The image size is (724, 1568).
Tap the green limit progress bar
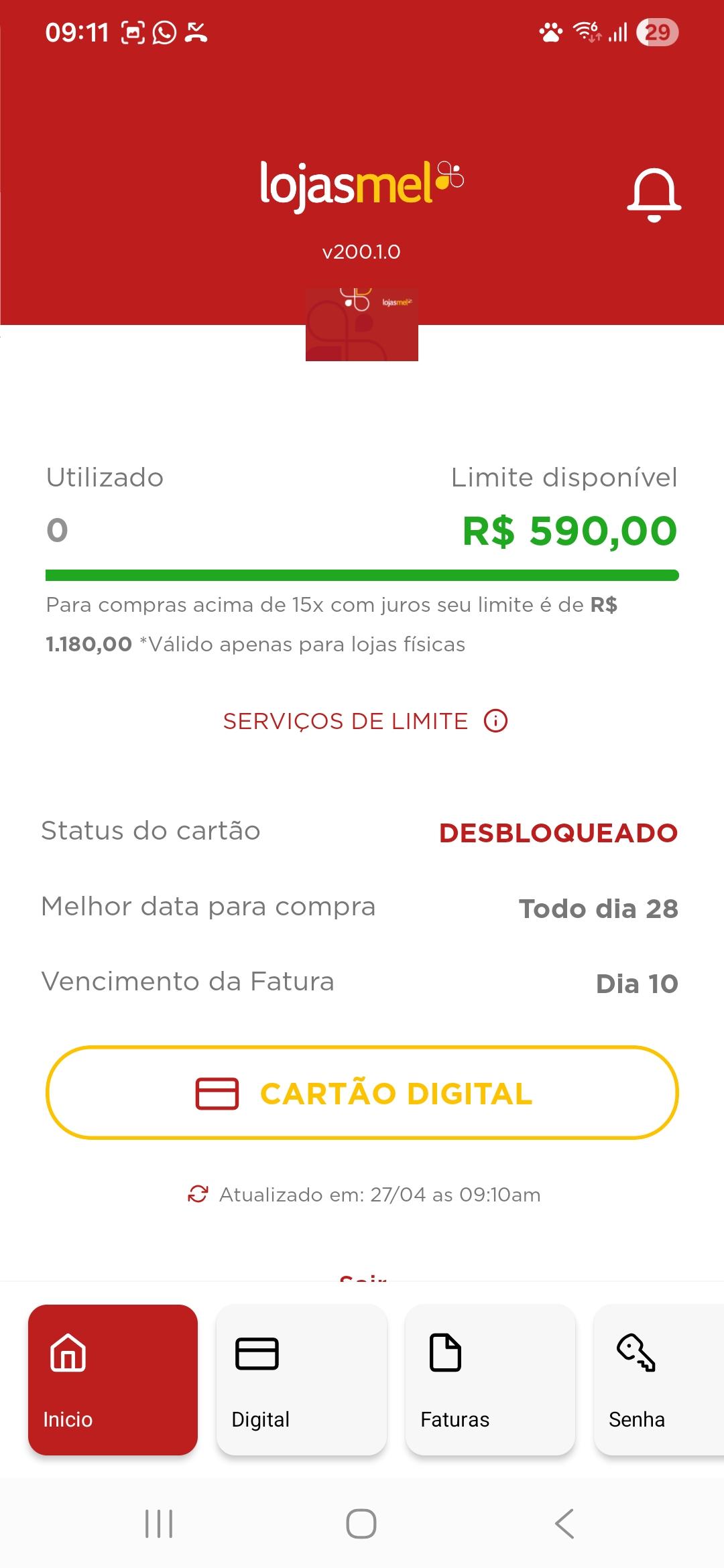point(362,575)
